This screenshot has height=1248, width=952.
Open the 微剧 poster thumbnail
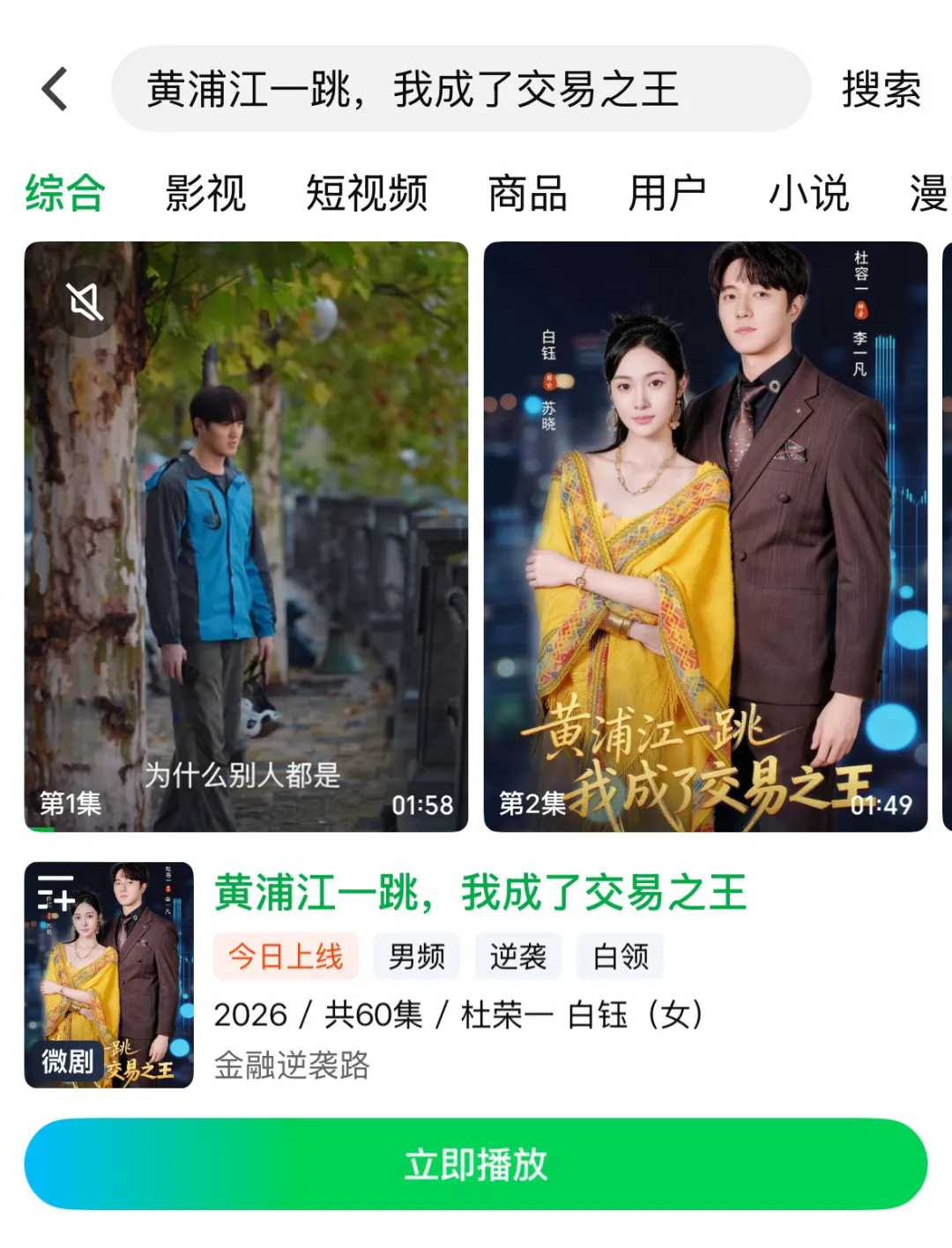[108, 975]
